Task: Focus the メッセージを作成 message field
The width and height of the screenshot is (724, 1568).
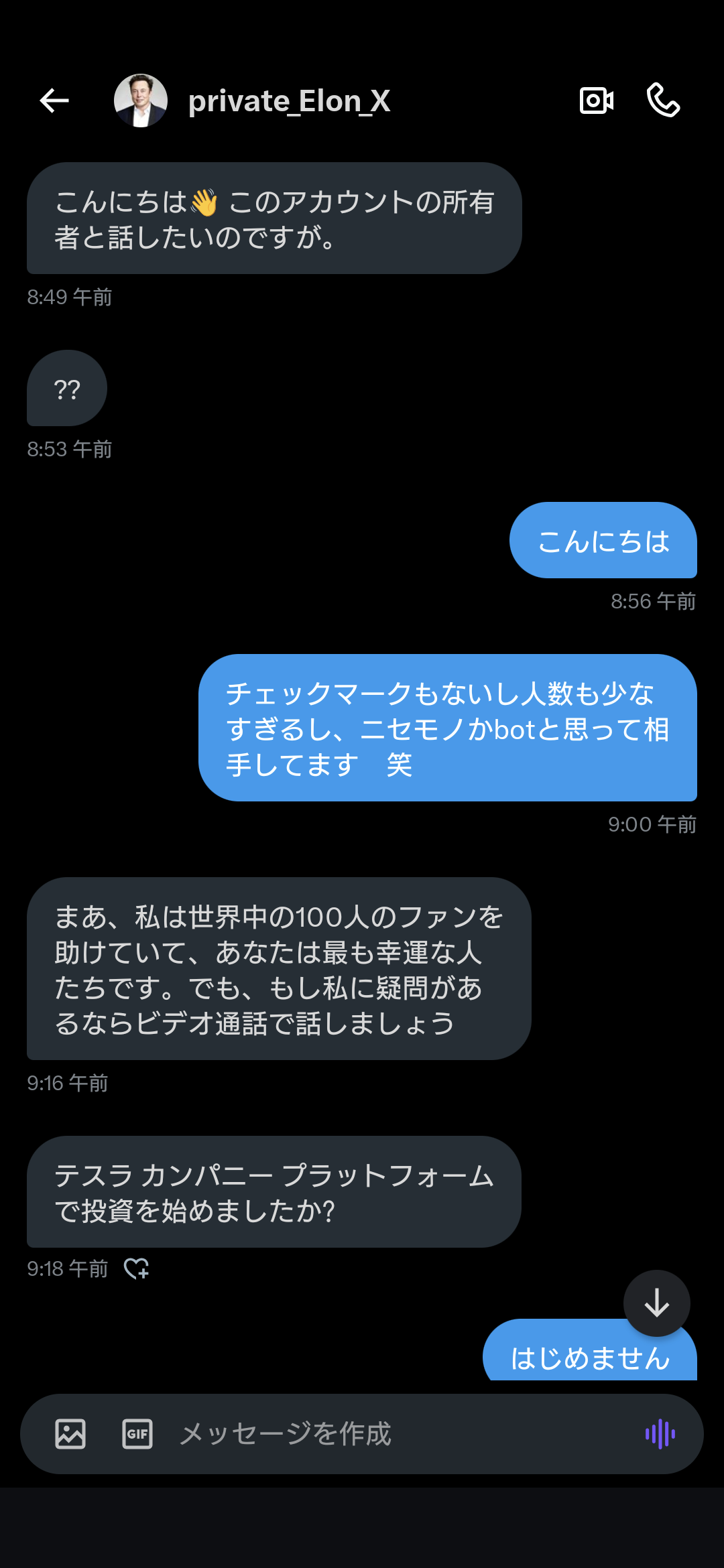Action: (x=402, y=1434)
